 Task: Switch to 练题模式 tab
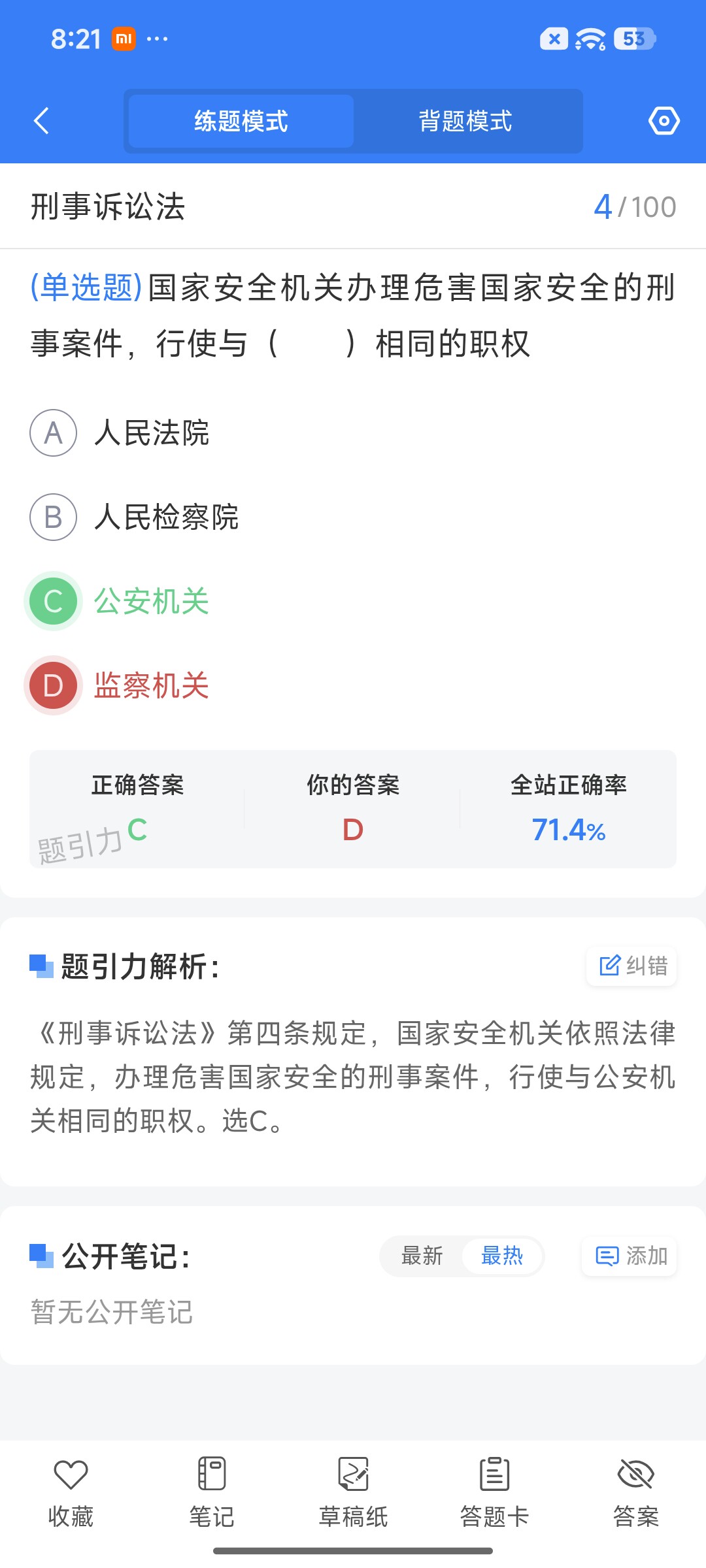click(x=241, y=121)
